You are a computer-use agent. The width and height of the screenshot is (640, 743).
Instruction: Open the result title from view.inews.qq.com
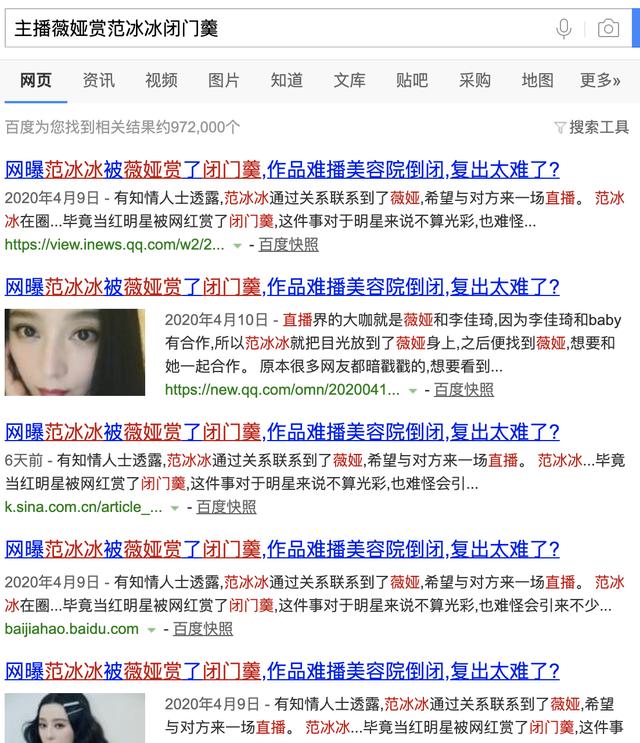click(282, 169)
